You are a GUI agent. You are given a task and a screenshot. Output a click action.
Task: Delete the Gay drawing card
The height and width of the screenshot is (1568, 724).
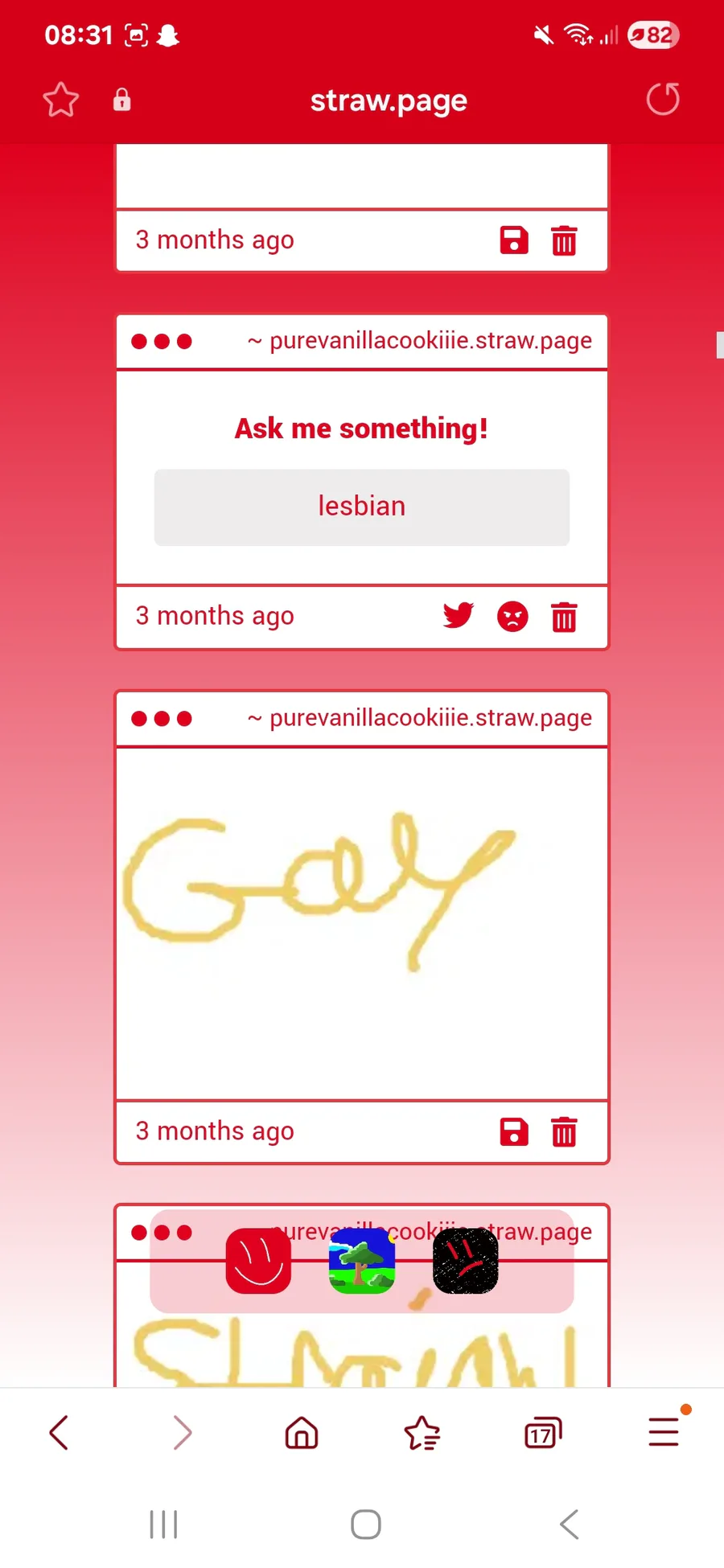click(x=564, y=1132)
